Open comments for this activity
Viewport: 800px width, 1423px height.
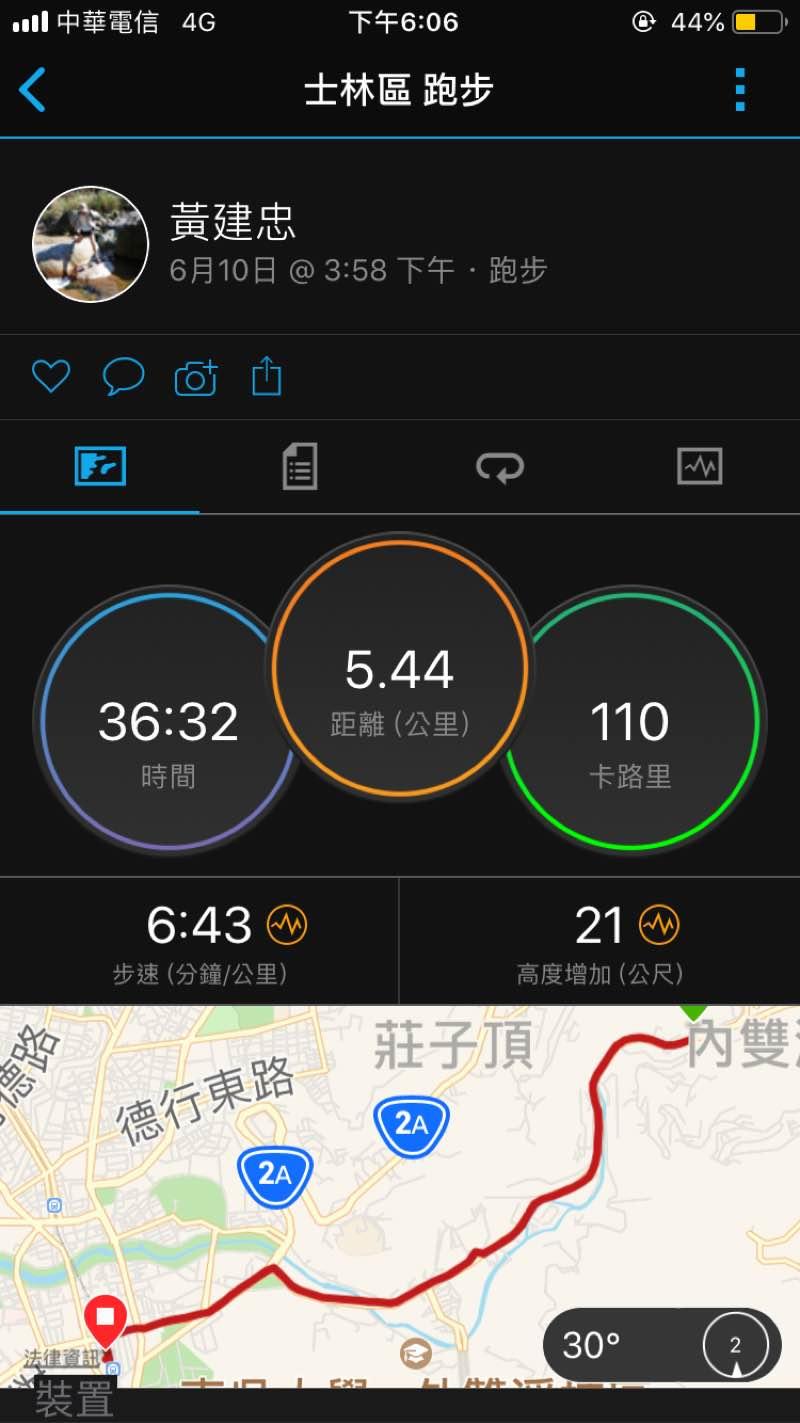click(123, 377)
